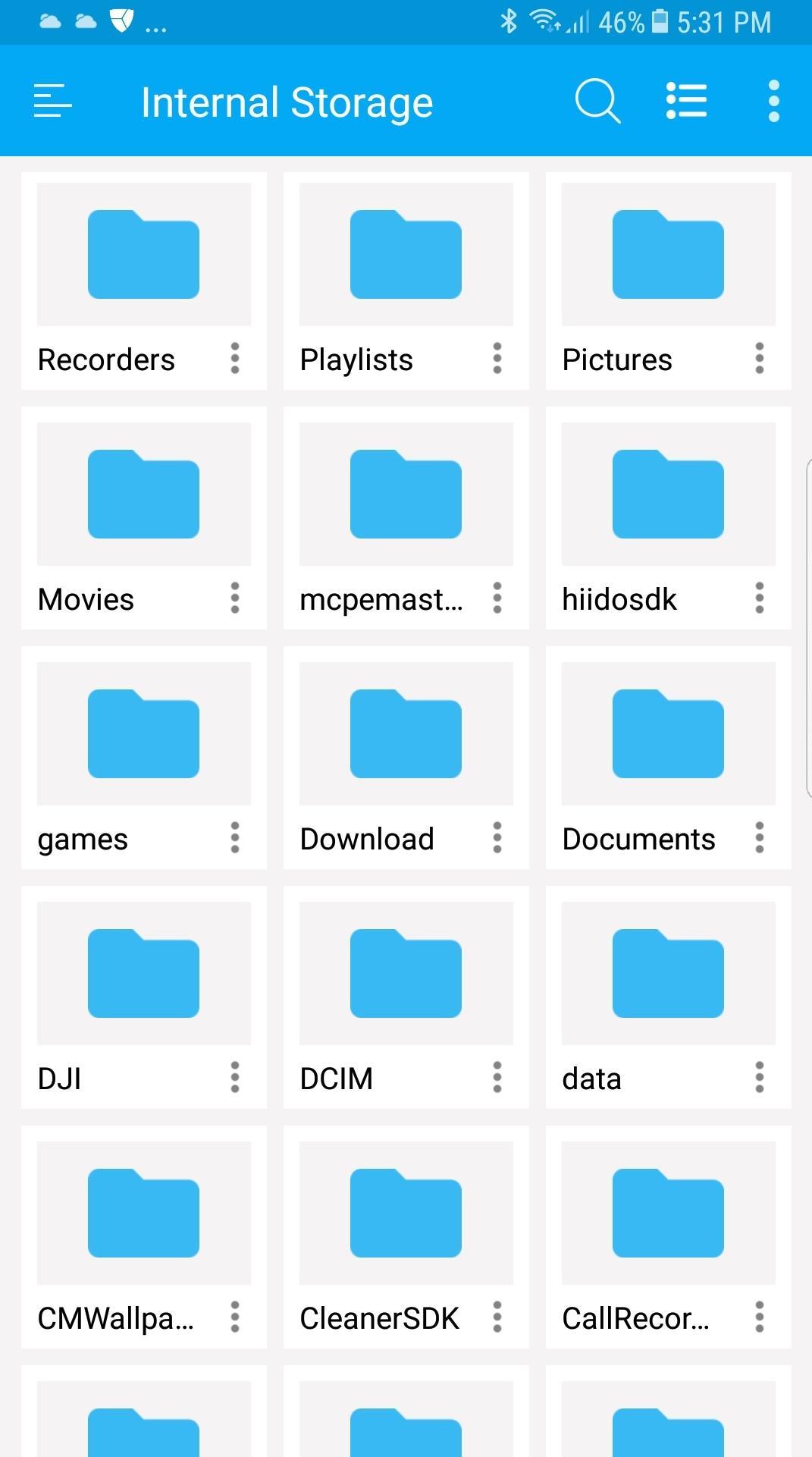812x1457 pixels.
Task: Open the CleanerSDK folder
Action: [406, 1214]
